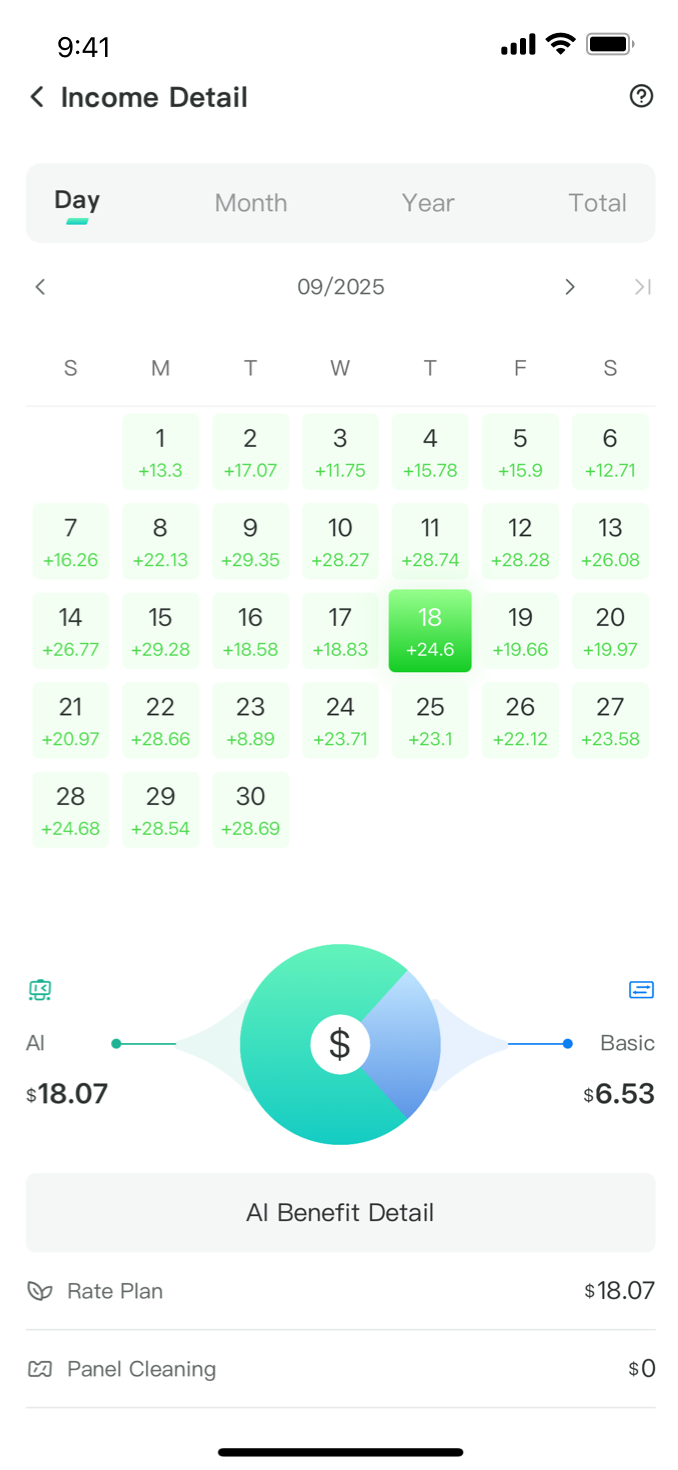
Task: Switch to the Month tab
Action: 251,203
